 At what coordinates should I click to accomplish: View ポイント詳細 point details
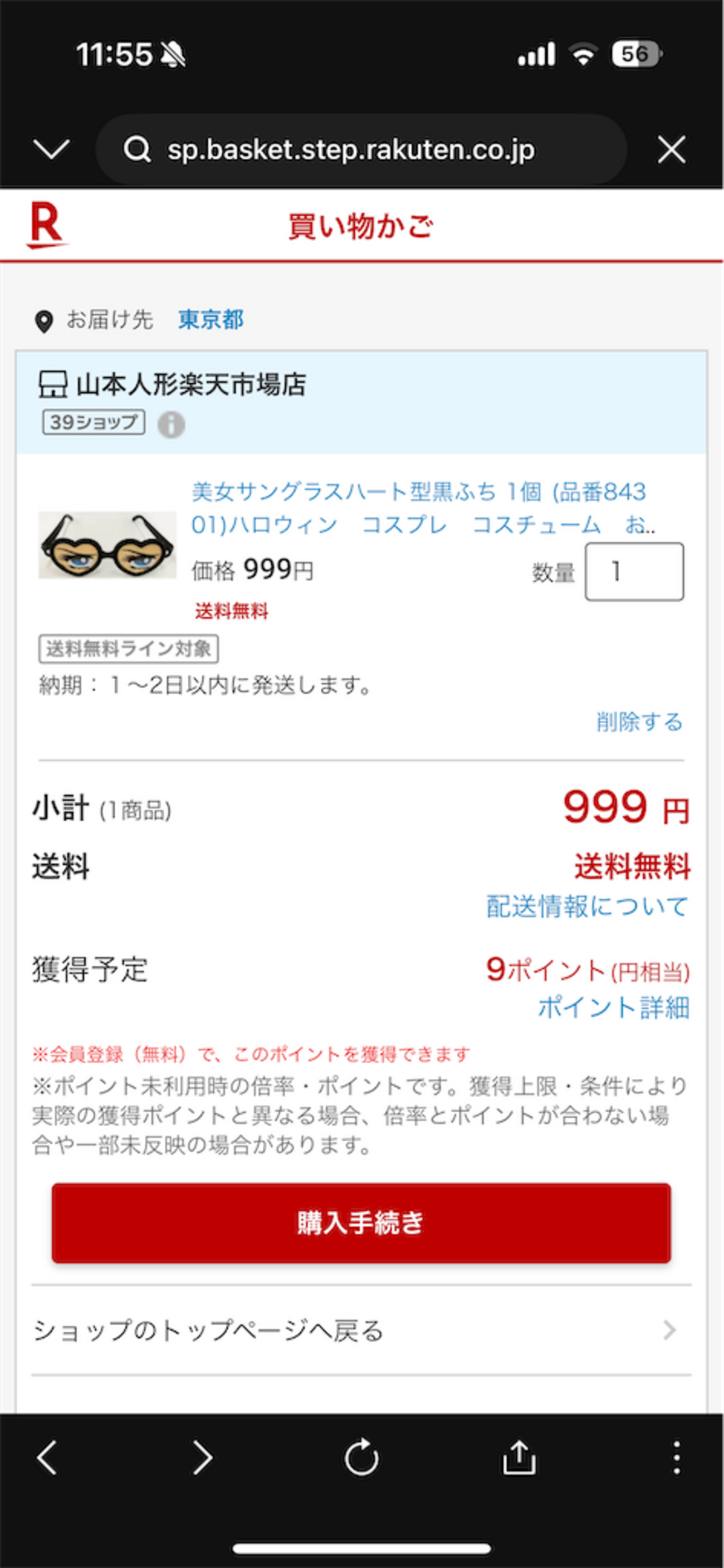click(613, 1007)
